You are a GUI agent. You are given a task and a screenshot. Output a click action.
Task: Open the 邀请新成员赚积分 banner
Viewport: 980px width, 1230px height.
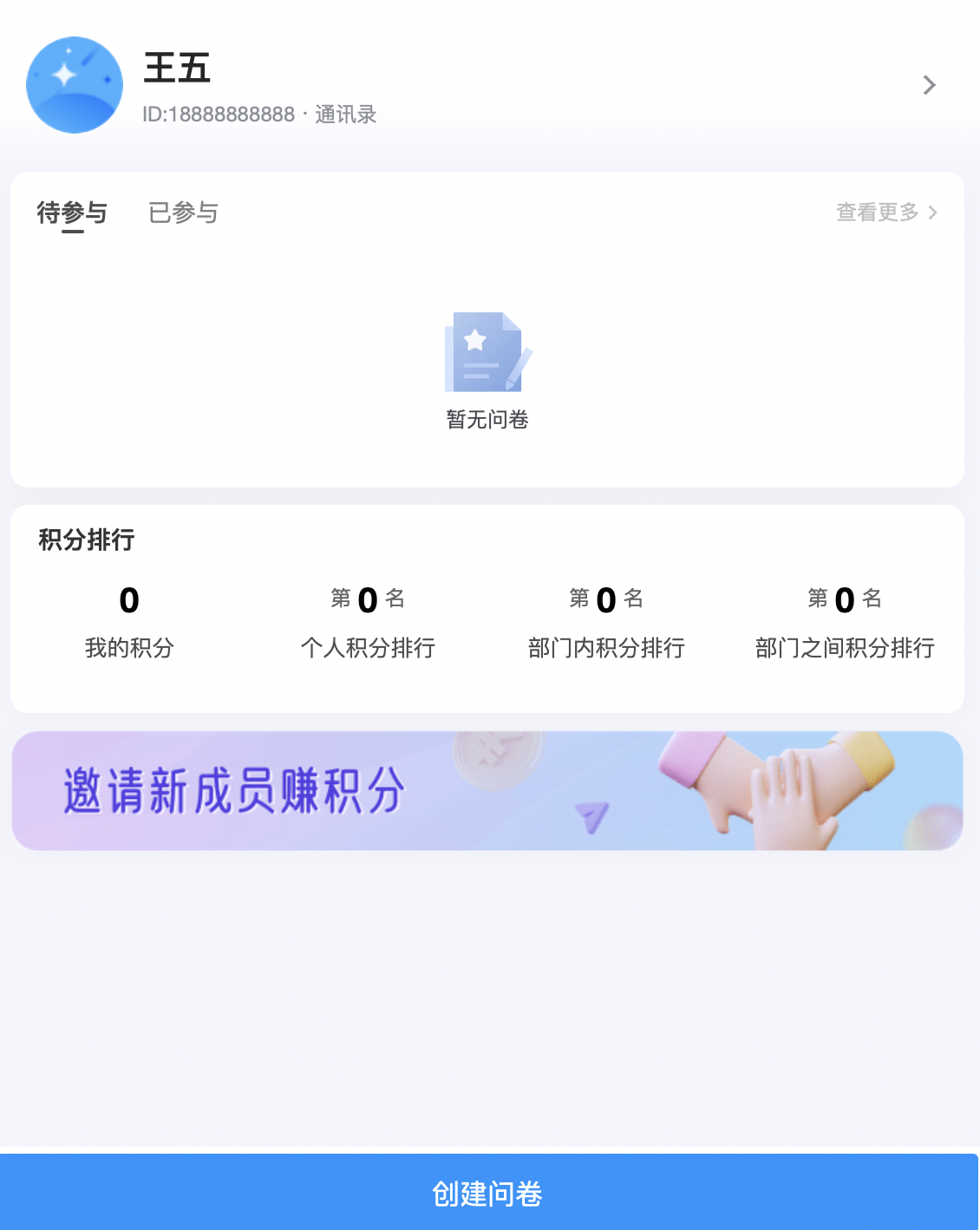(x=487, y=790)
